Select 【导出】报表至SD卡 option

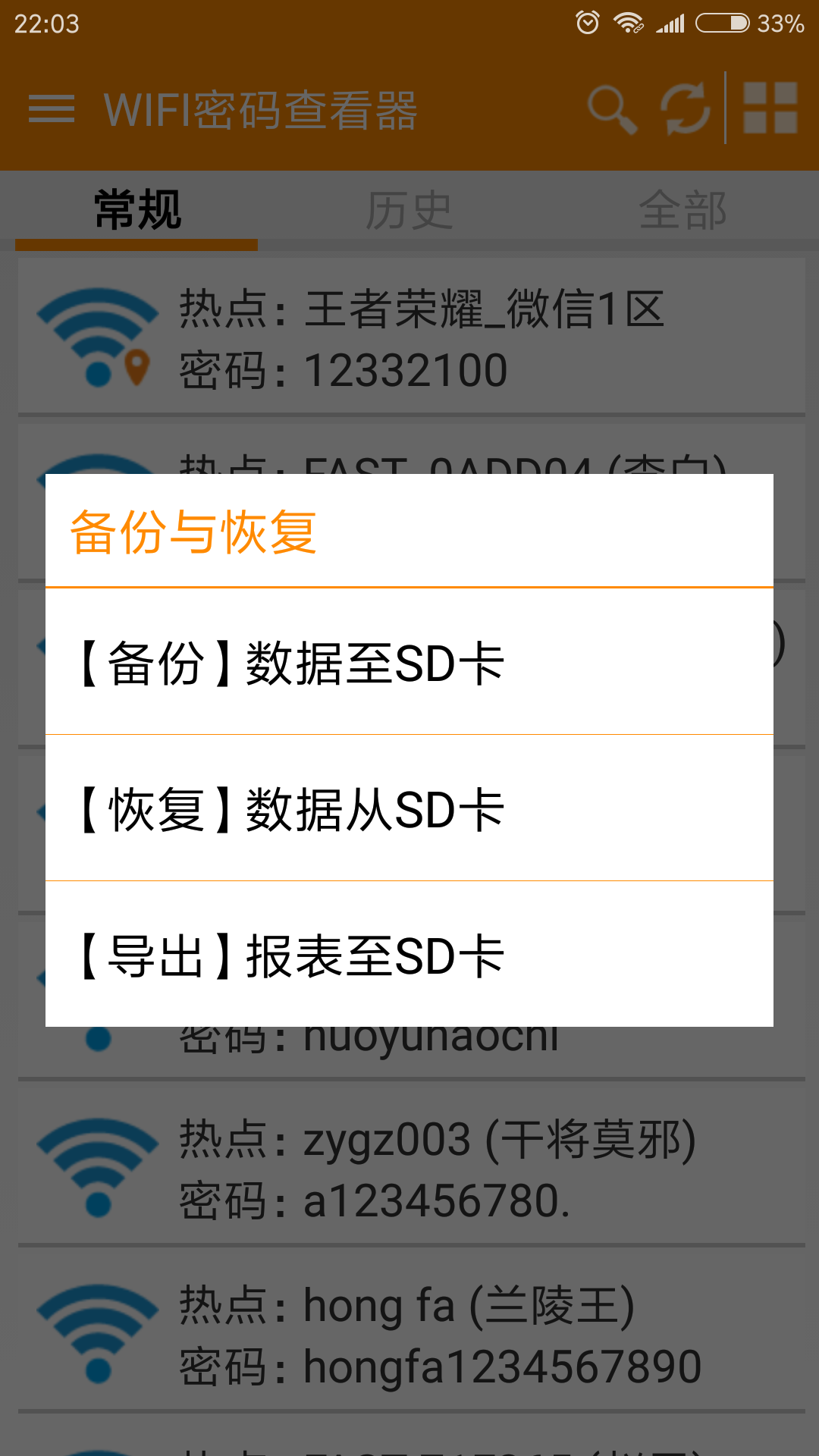pos(409,954)
